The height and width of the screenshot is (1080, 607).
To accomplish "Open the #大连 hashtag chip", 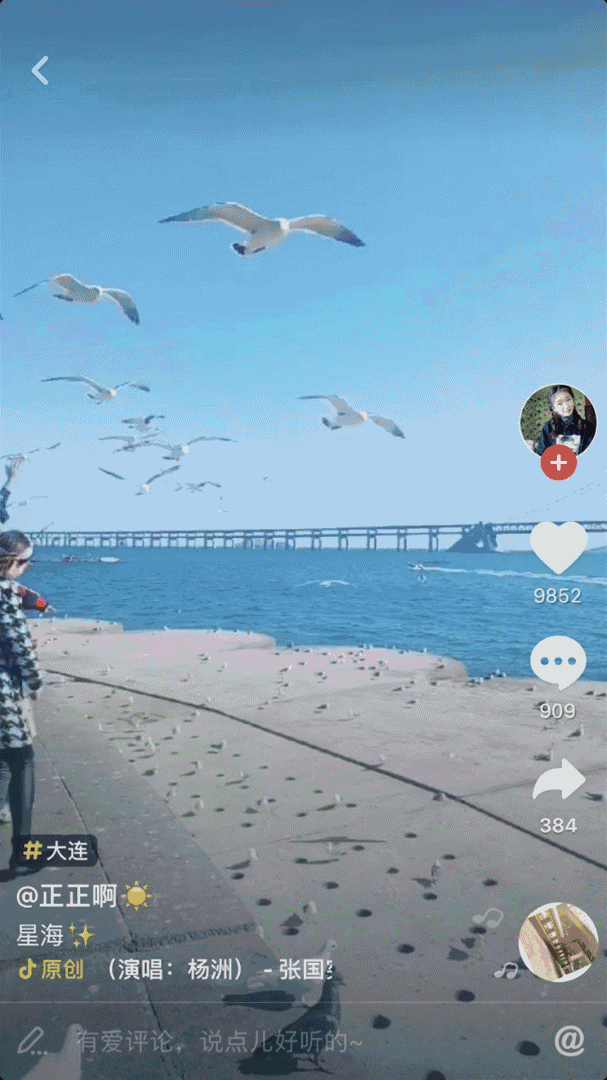I will pos(57,851).
